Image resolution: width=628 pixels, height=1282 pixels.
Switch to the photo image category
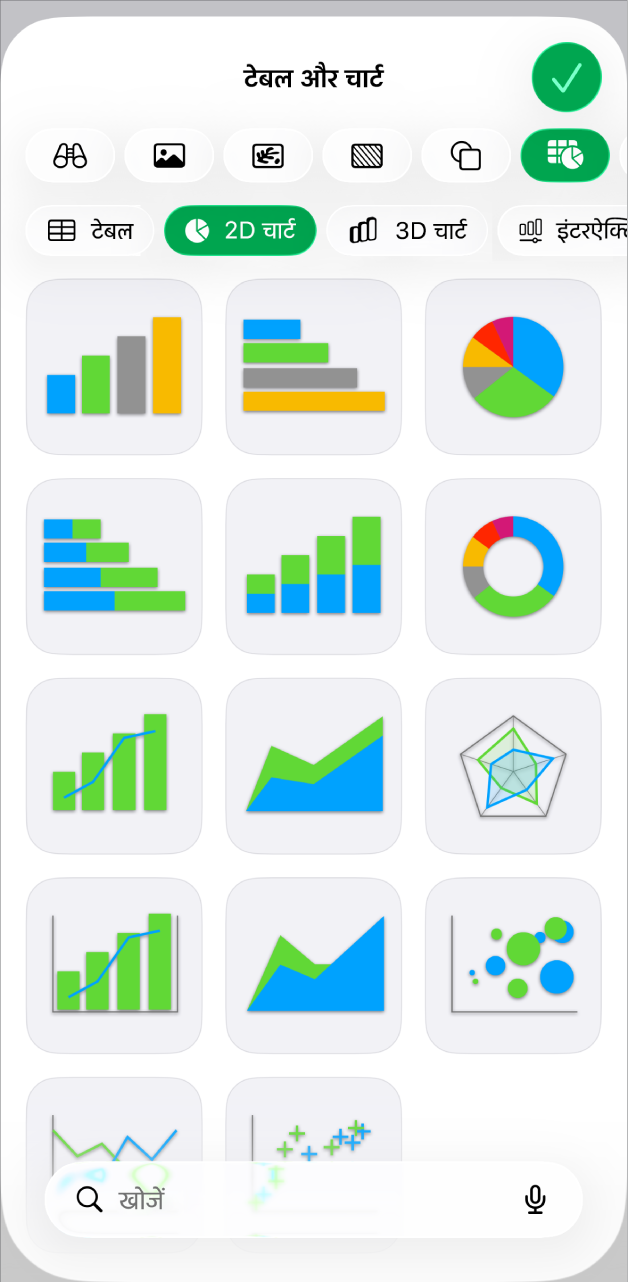point(169,155)
